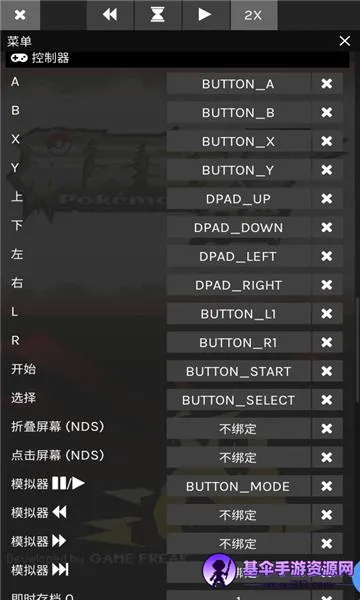Image resolution: width=360 pixels, height=600 pixels.
Task: Change the BUTTON_A binding
Action: coord(238,84)
